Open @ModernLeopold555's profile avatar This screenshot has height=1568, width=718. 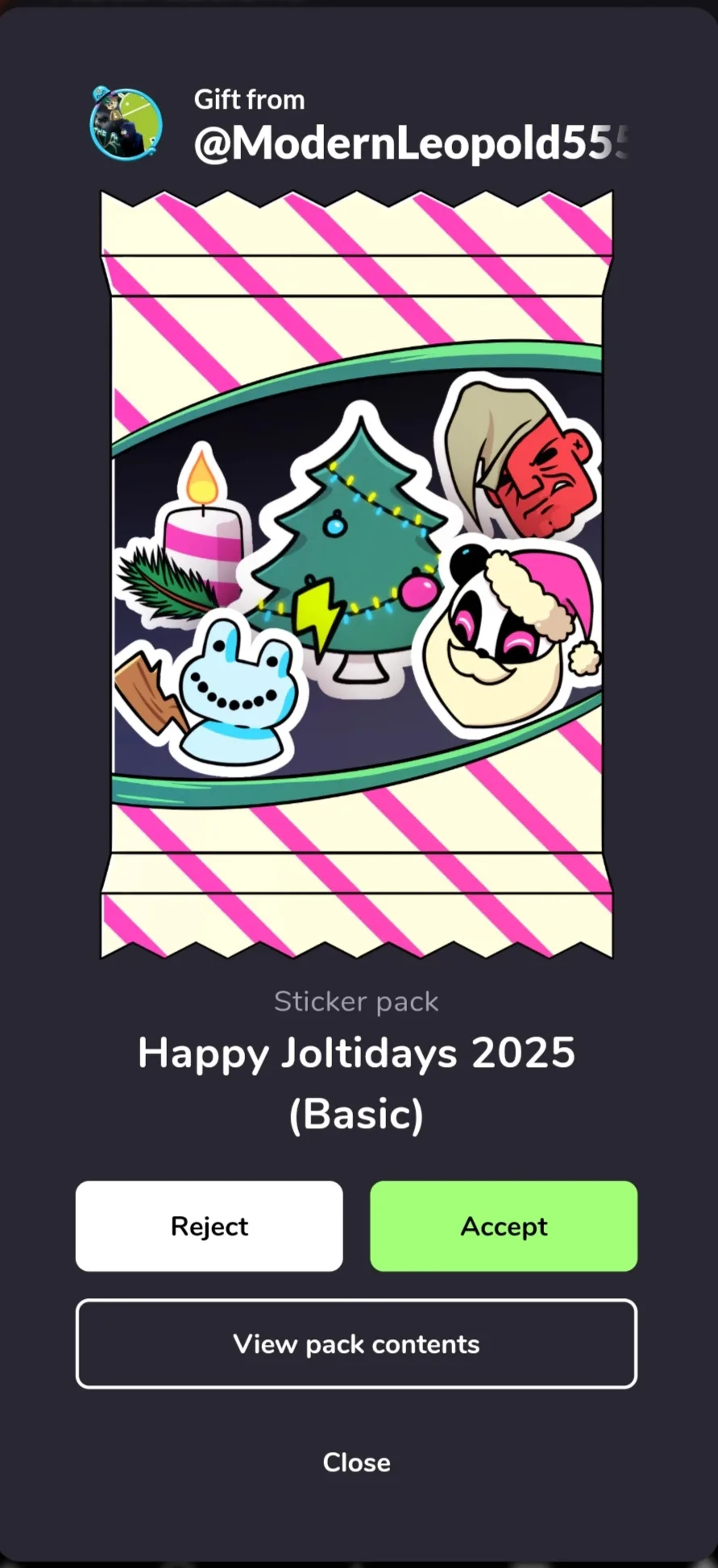(126, 124)
